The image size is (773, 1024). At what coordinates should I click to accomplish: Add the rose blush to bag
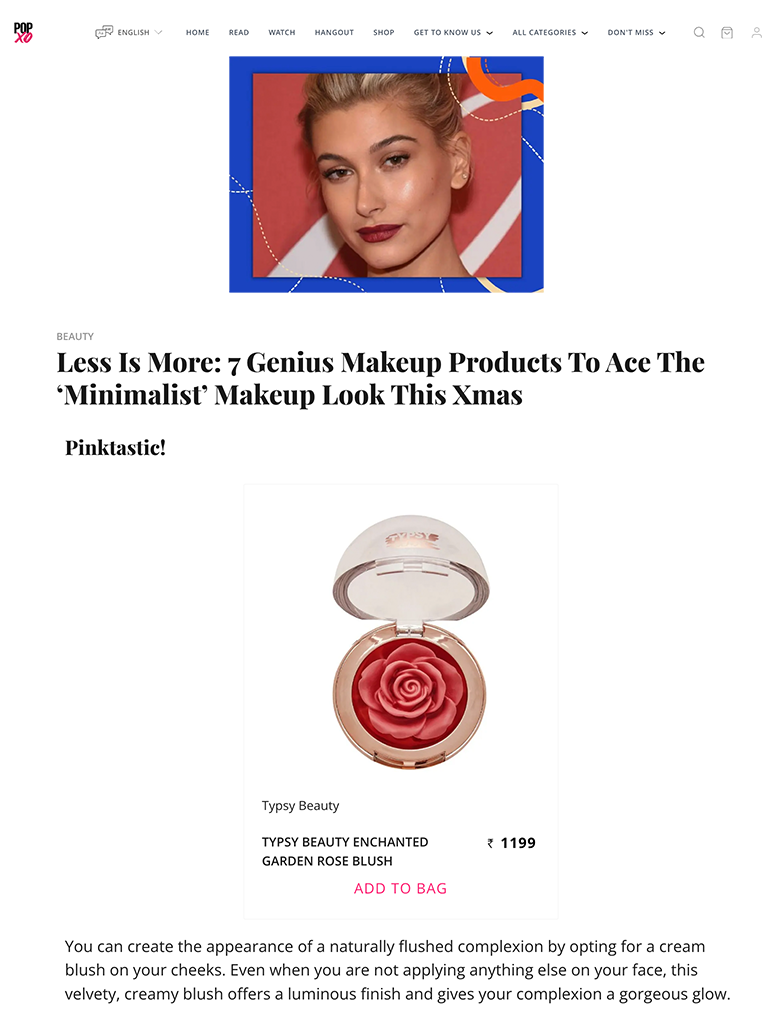click(x=400, y=888)
